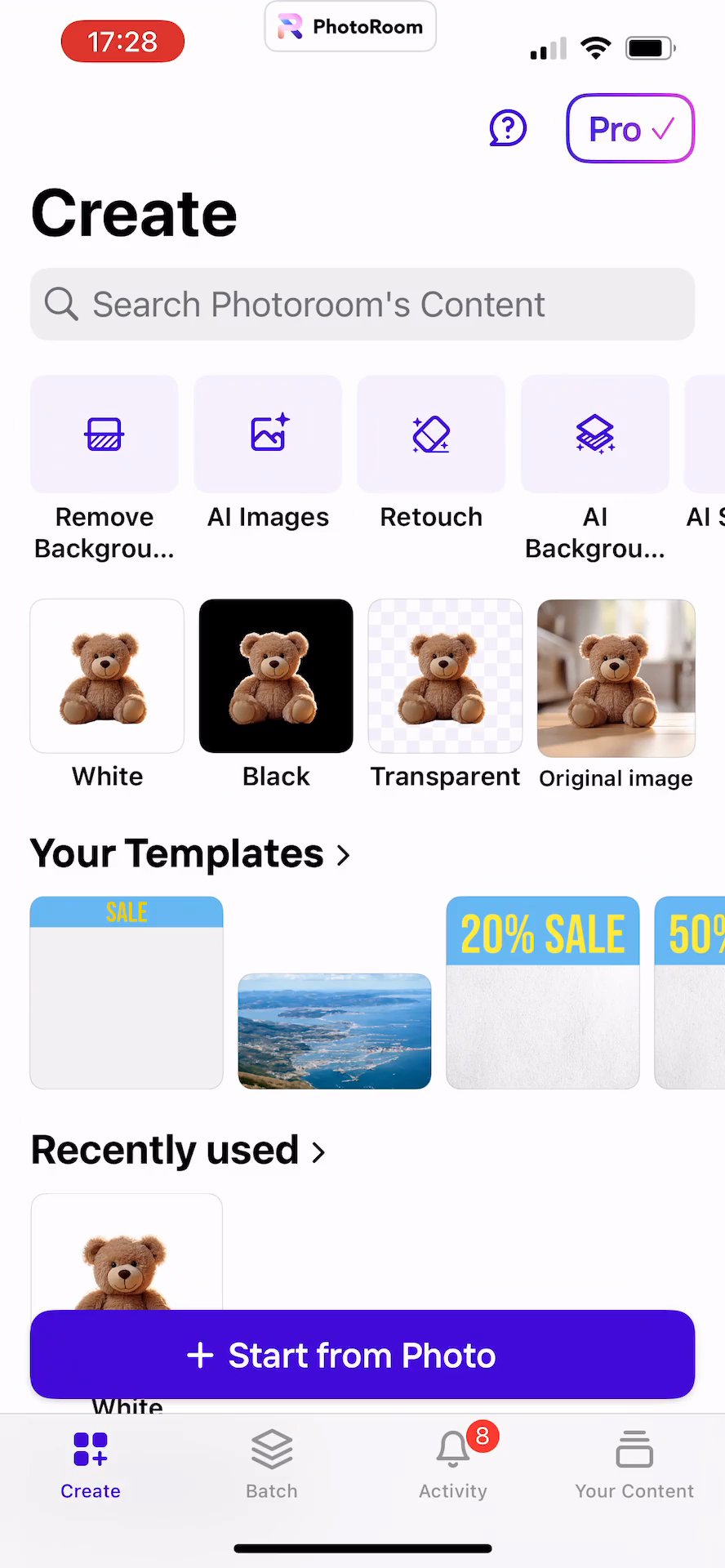Expand the Recently used section
This screenshot has height=1568, width=725.
pos(178,1151)
